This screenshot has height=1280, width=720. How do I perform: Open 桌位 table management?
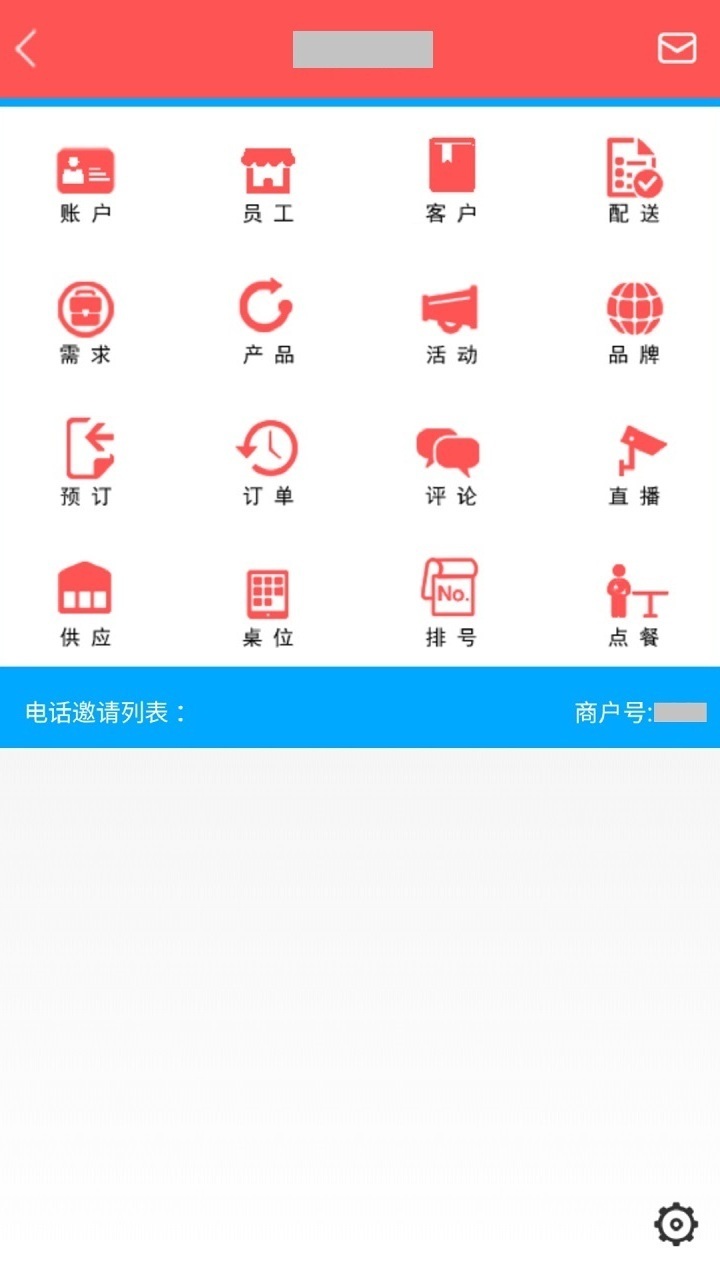(268, 605)
